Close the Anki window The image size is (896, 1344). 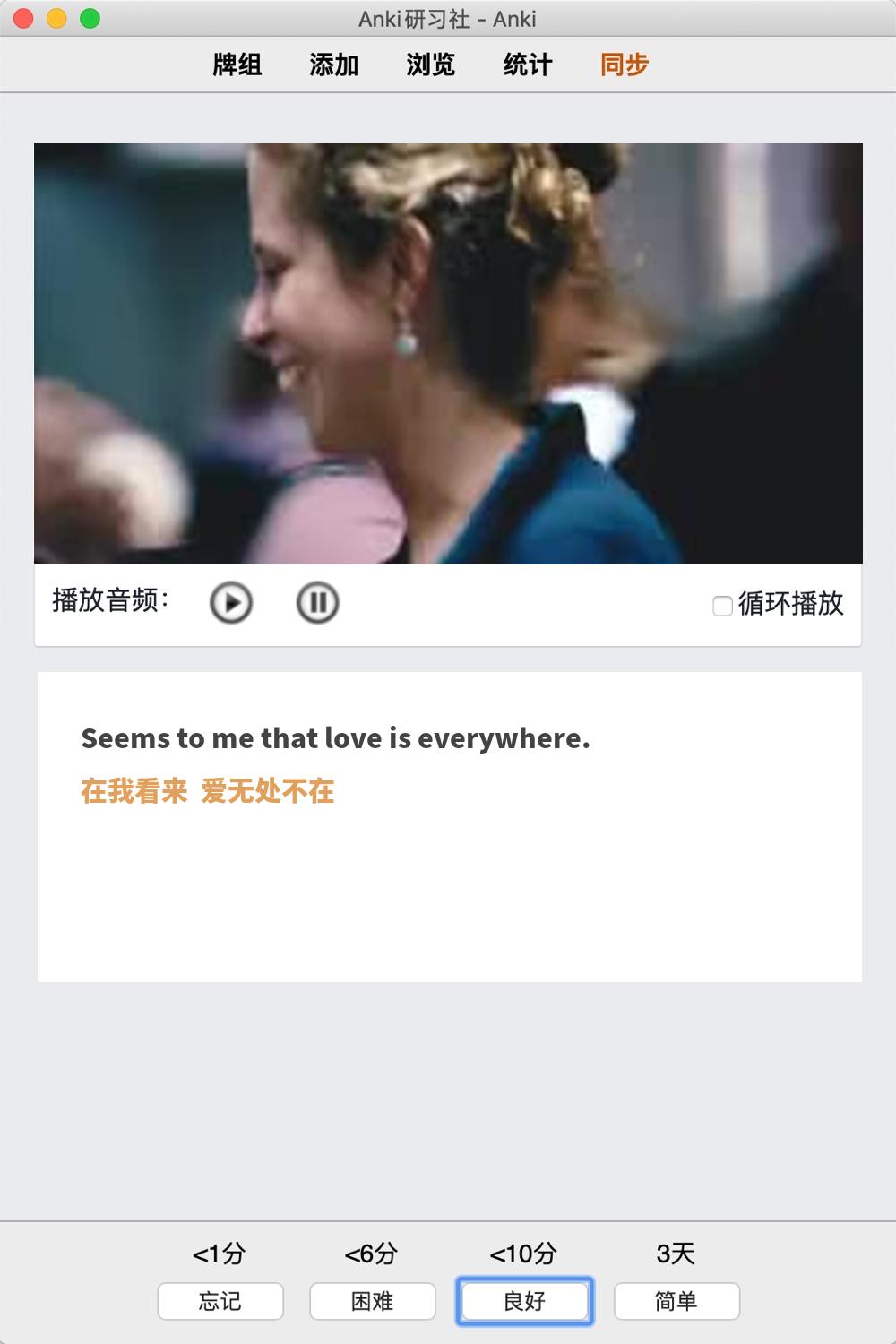tap(24, 18)
